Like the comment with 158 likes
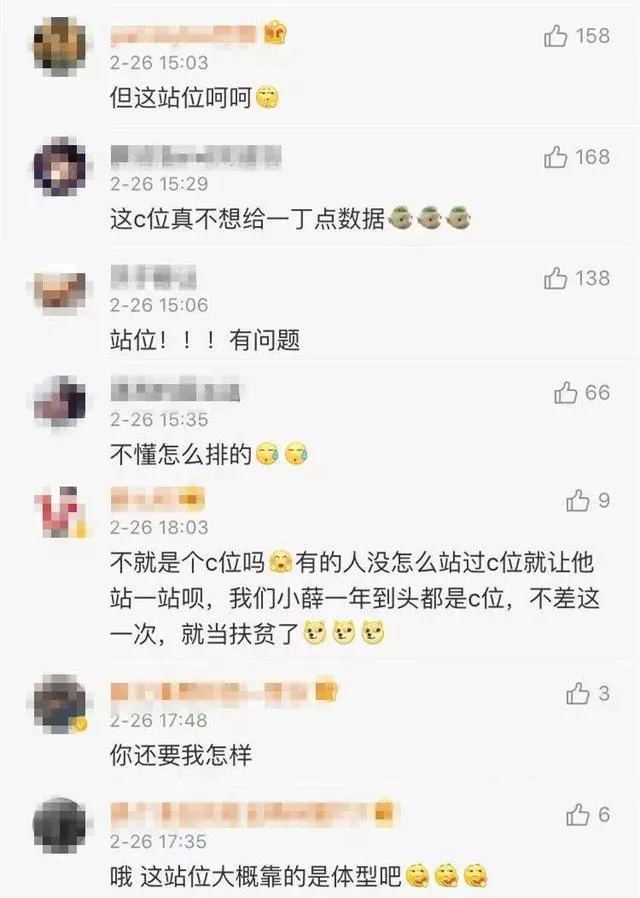Viewport: 640px width, 898px height. (556, 37)
